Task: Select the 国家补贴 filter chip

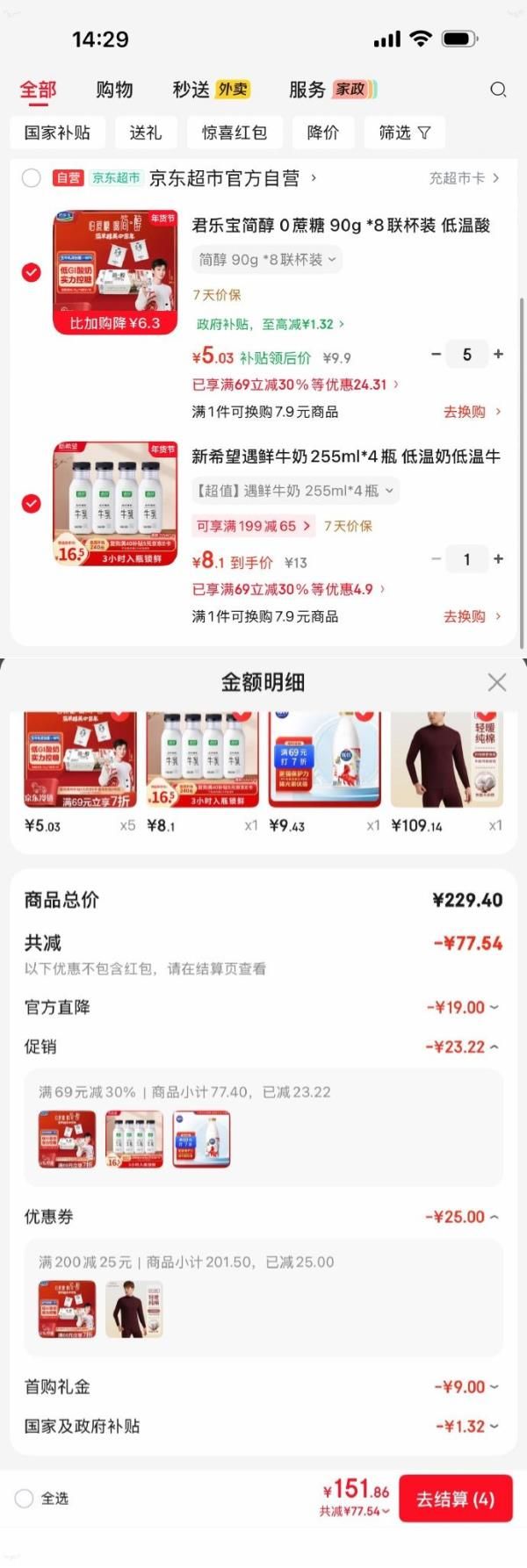Action: pos(57,133)
